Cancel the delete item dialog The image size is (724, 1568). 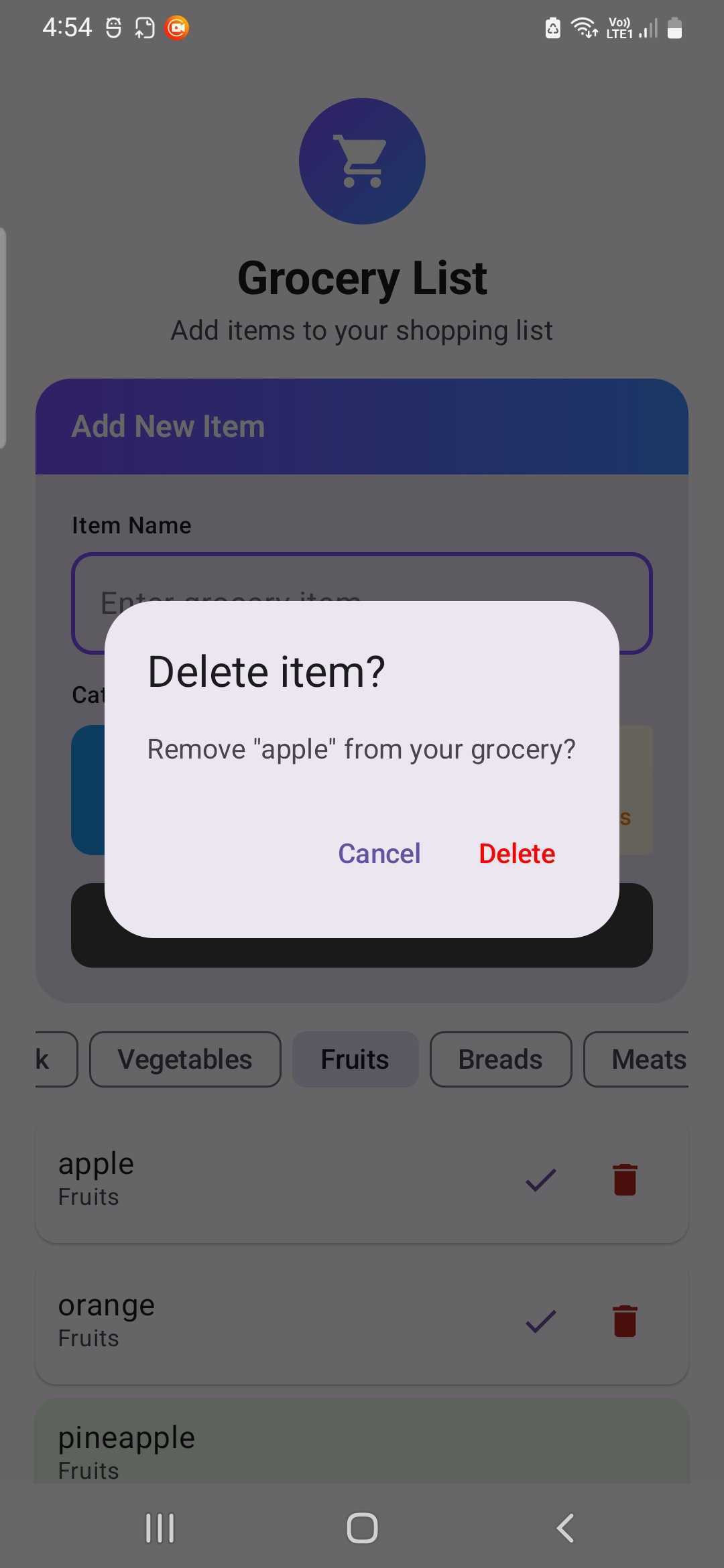tap(379, 854)
